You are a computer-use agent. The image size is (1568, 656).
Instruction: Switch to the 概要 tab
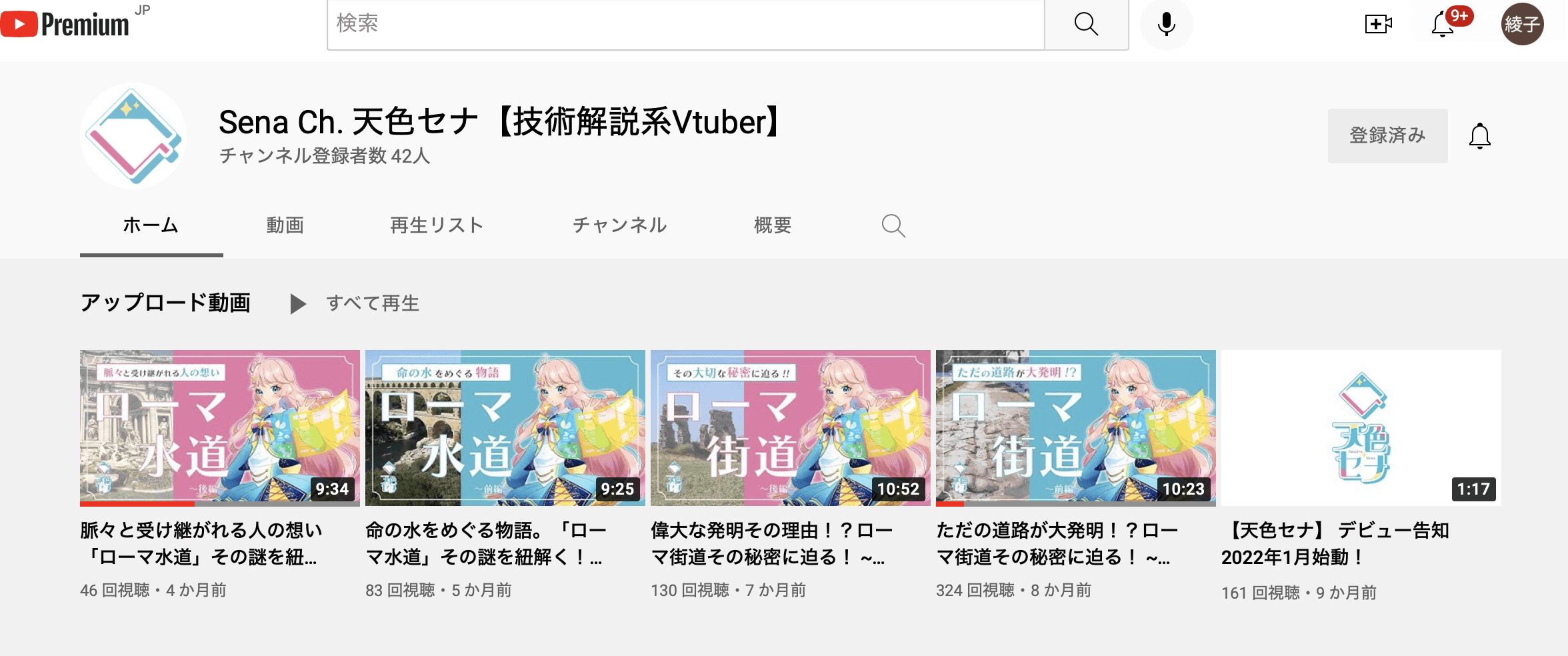click(773, 225)
